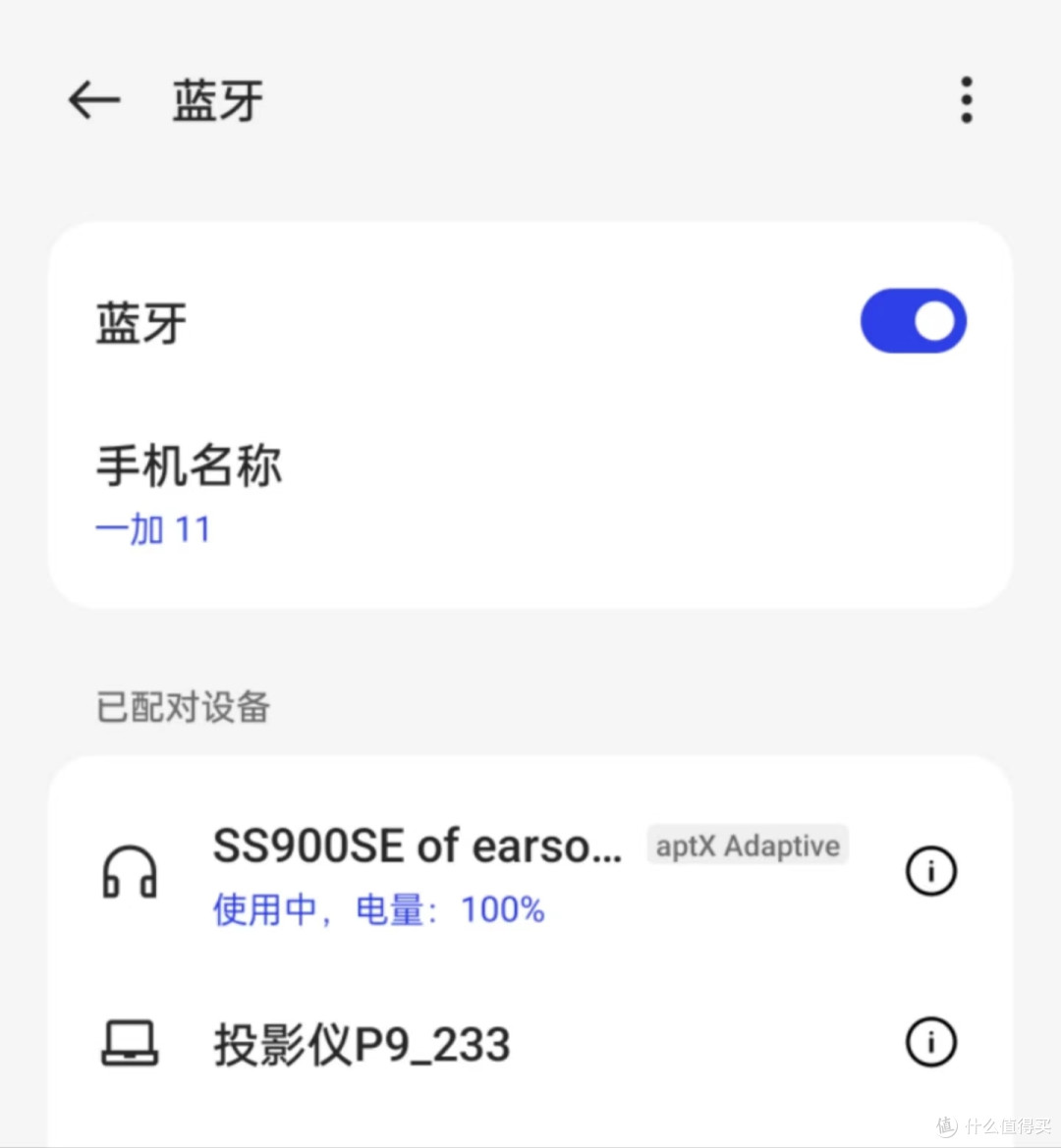Screen dimensions: 1061x1148
Task: Open the three-dot overflow menu
Action: [966, 99]
